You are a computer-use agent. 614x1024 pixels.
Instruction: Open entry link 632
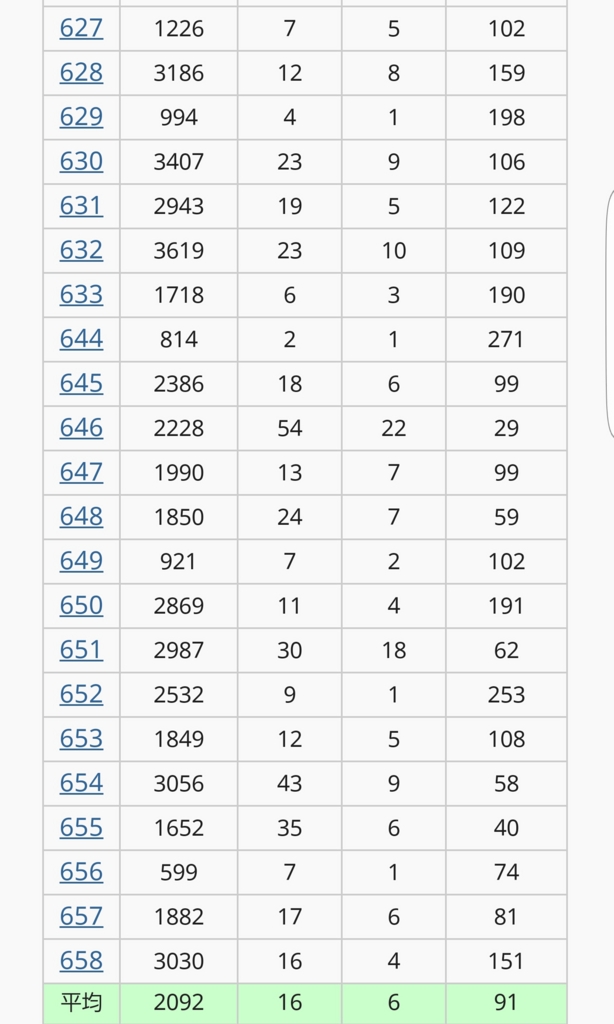tap(81, 249)
